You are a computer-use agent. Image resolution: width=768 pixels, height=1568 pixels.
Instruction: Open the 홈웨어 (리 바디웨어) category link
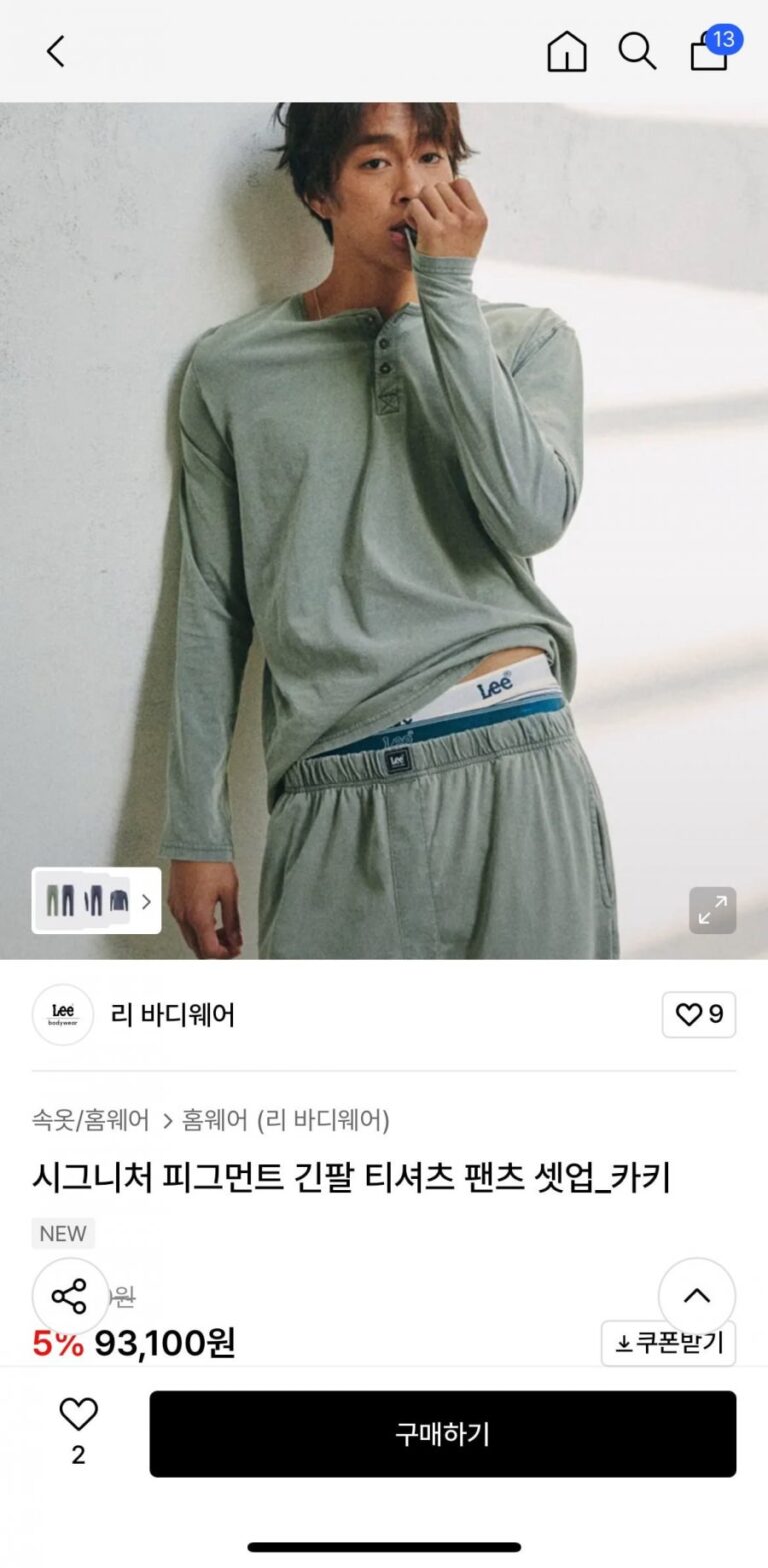(x=285, y=1120)
